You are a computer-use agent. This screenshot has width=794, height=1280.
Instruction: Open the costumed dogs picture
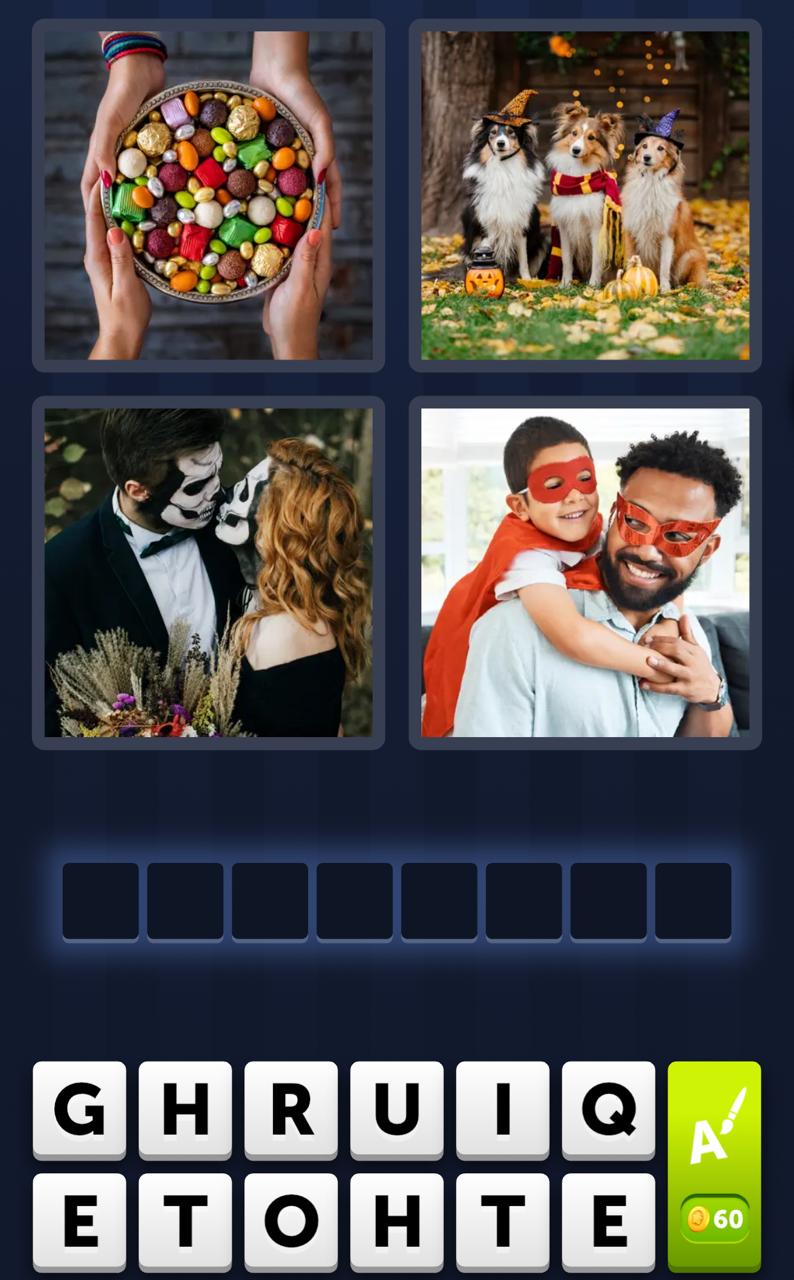click(585, 195)
